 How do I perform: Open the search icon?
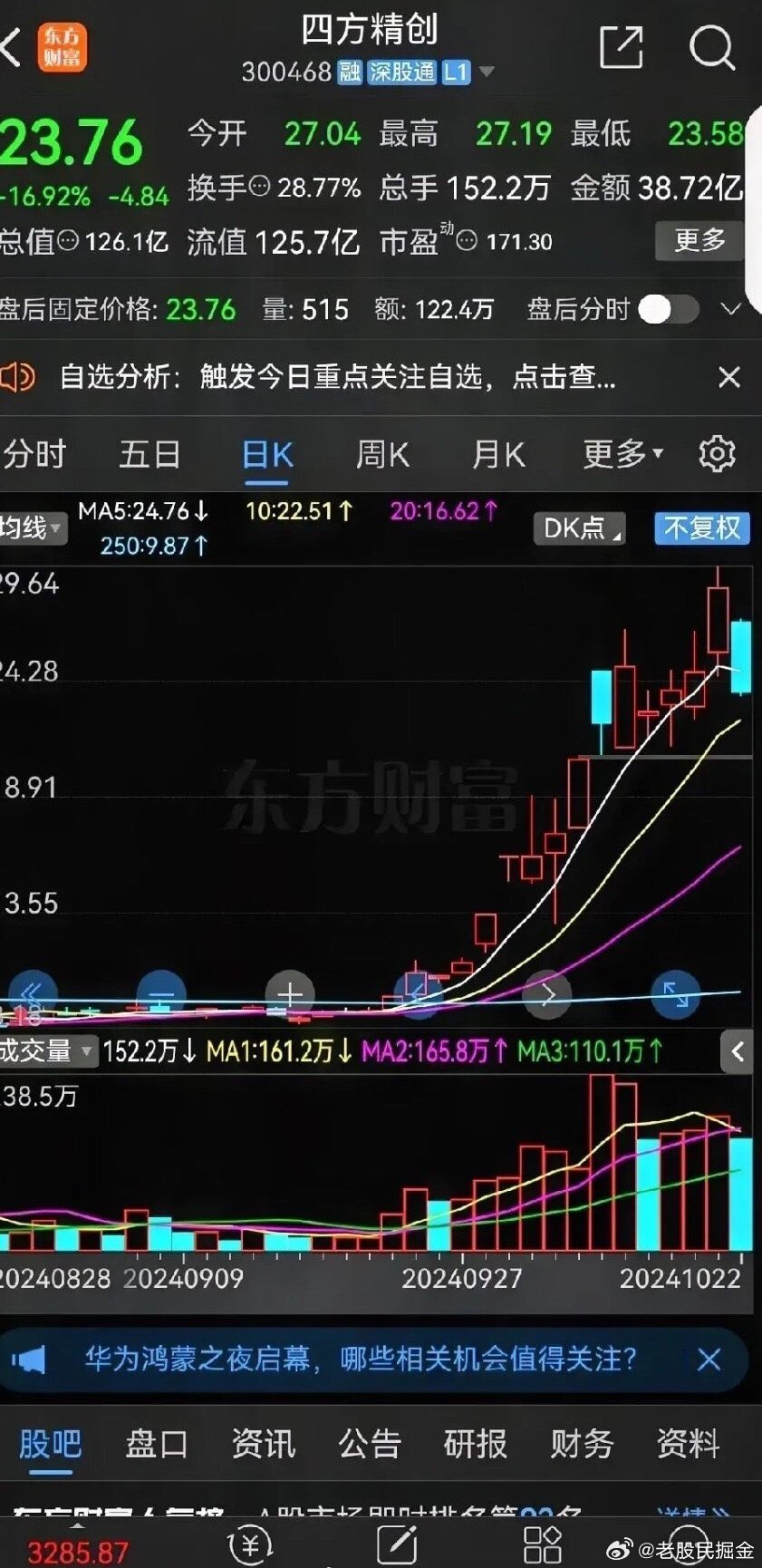pyautogui.click(x=711, y=46)
